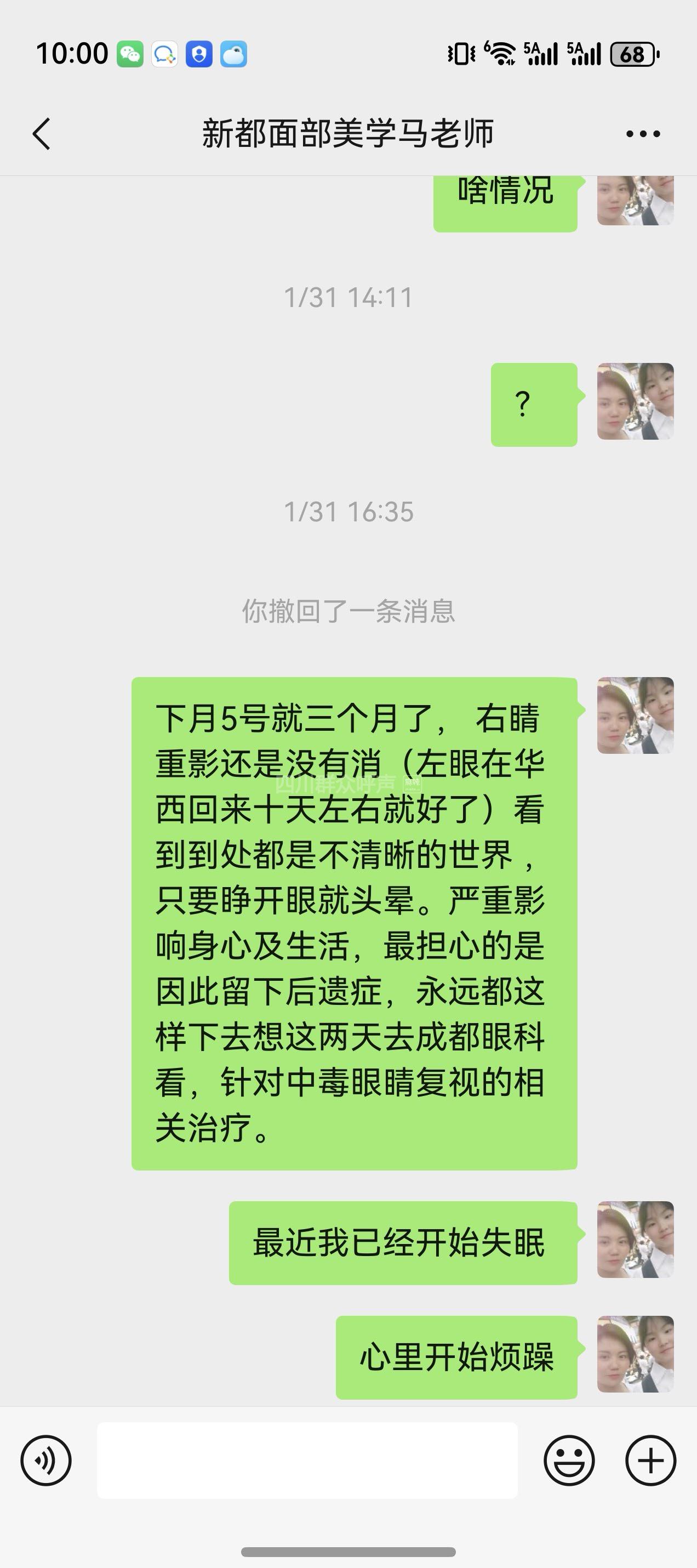Switch to voice message input
697x1568 pixels.
pyautogui.click(x=46, y=1460)
